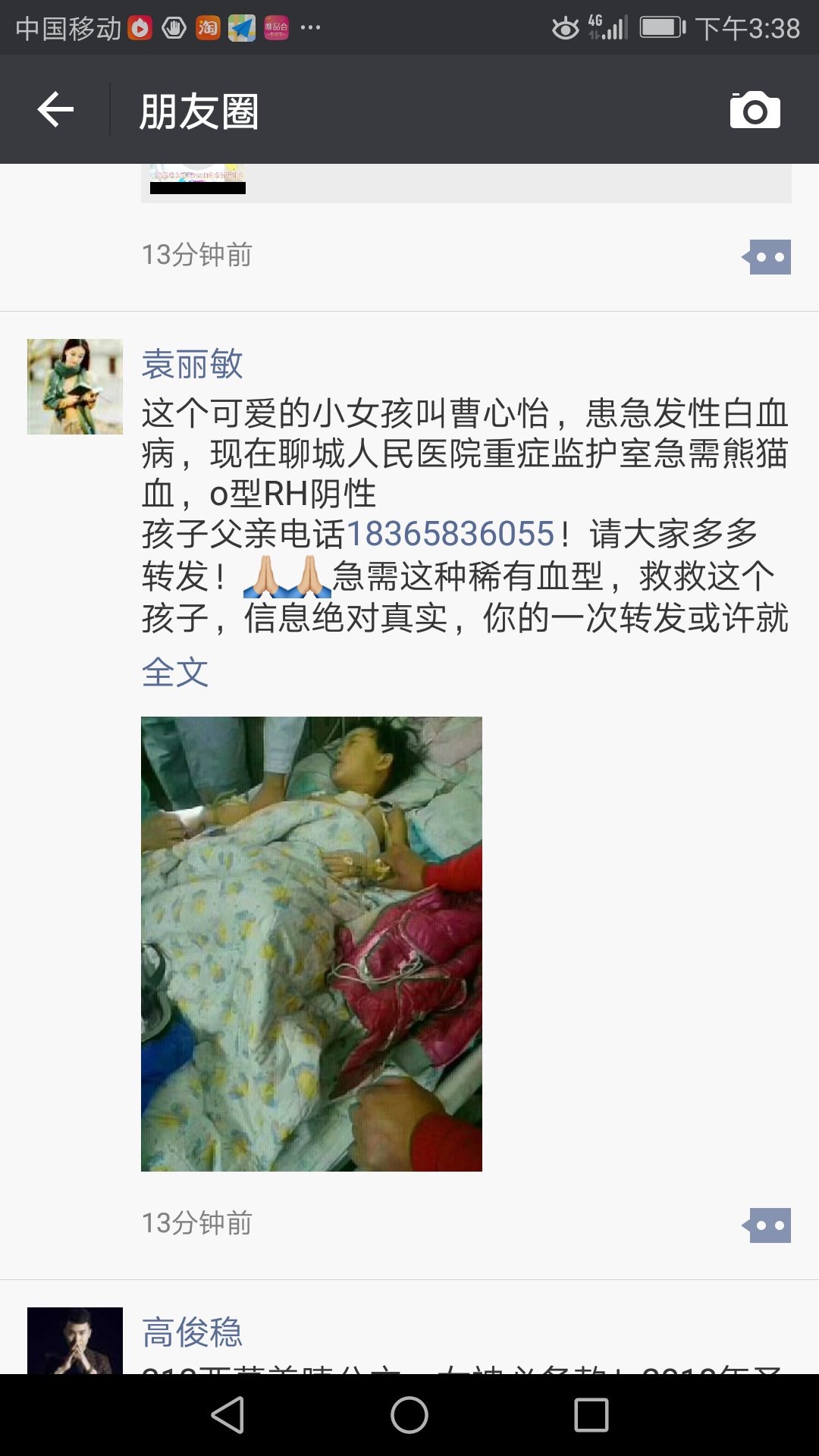Tap the system home button
Viewport: 819px width, 1456px height.
(x=409, y=1415)
